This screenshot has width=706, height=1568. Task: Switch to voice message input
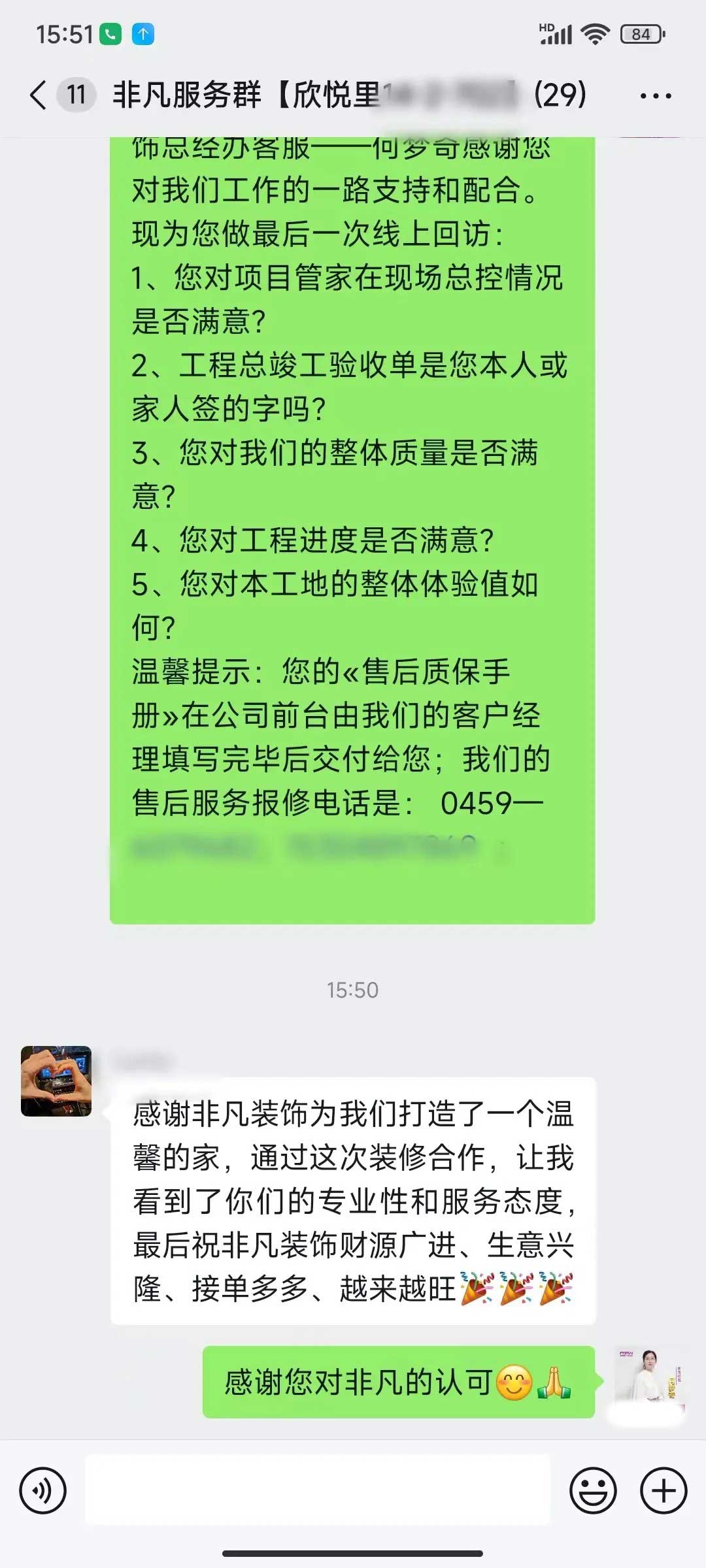click(43, 1491)
